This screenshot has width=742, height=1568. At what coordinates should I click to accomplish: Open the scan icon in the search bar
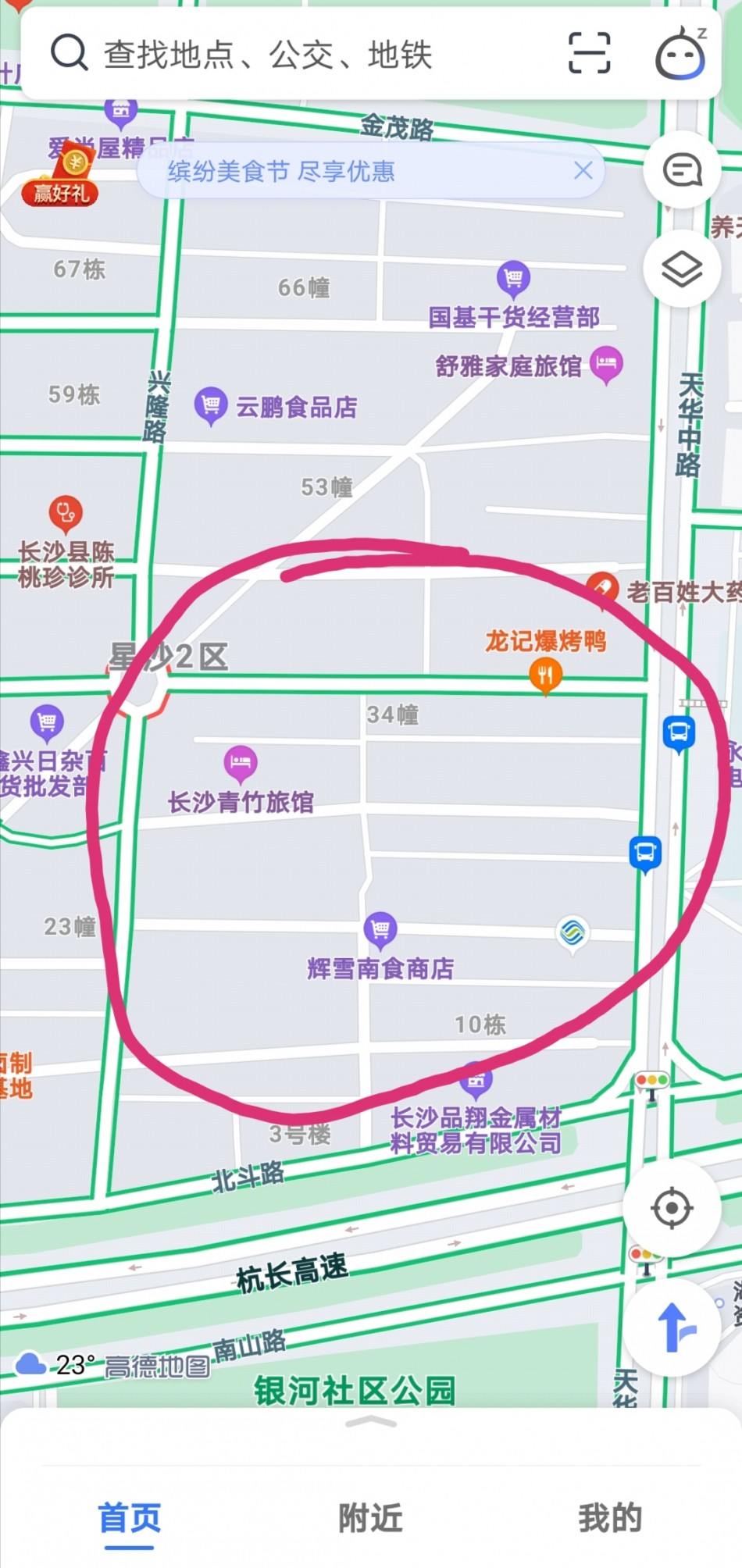tap(589, 53)
